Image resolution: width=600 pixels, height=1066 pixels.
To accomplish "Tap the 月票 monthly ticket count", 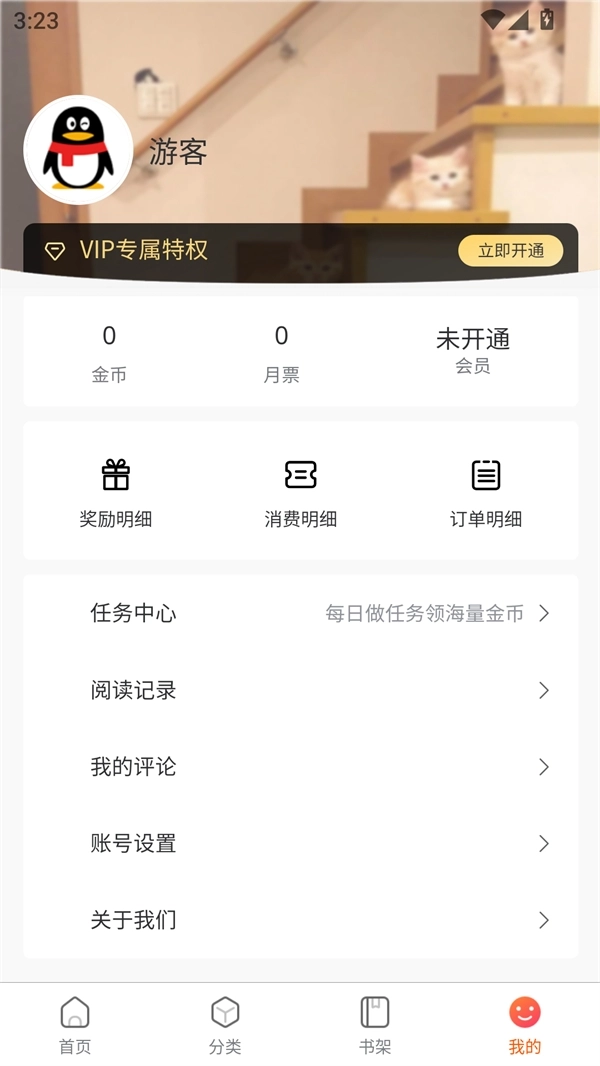I will point(281,352).
